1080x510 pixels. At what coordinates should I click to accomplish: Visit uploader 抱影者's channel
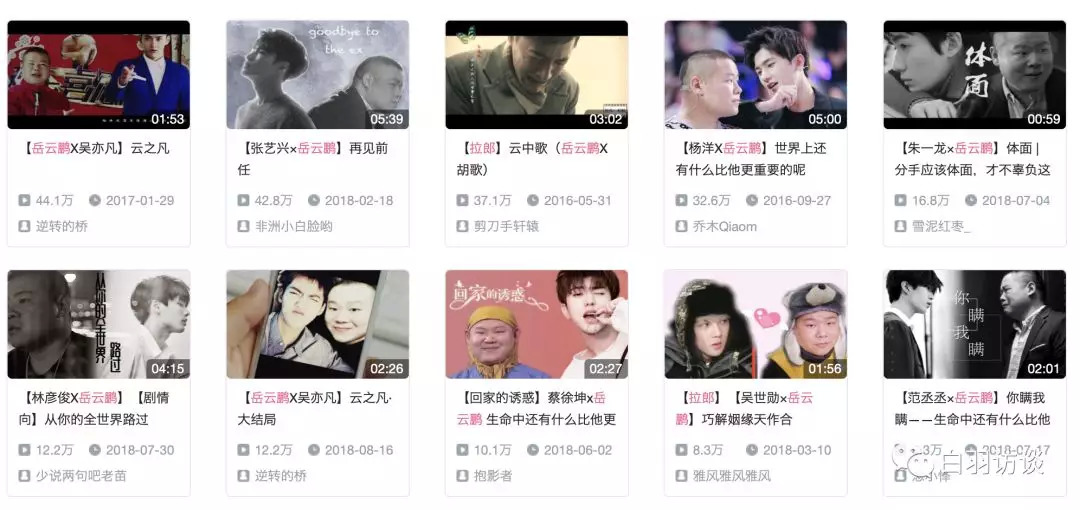pyautogui.click(x=492, y=476)
